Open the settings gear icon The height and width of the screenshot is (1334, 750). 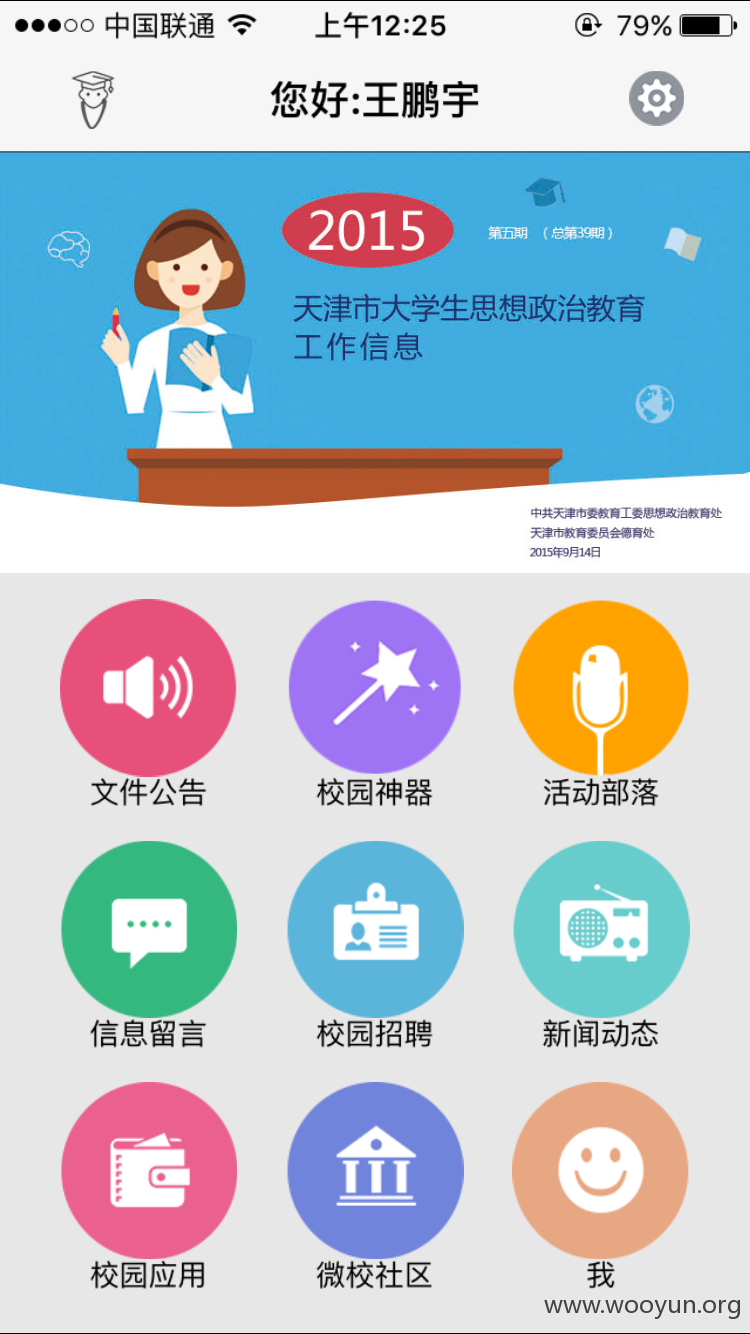point(656,98)
